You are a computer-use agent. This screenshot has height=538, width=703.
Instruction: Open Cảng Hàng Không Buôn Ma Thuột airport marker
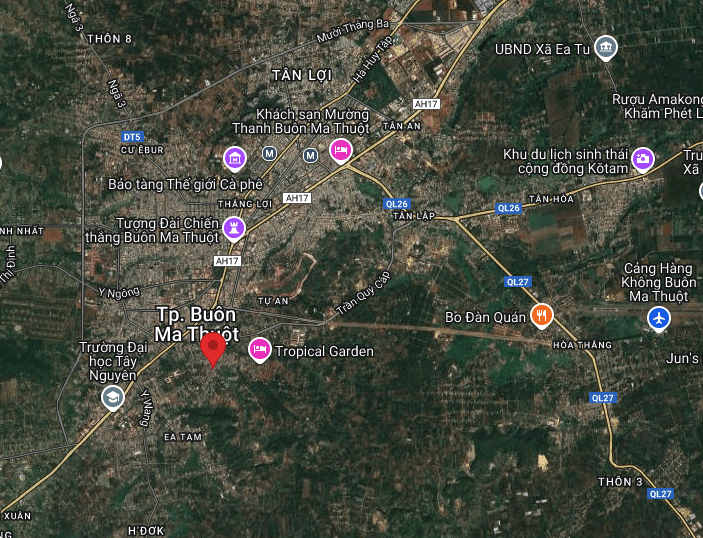tap(658, 318)
